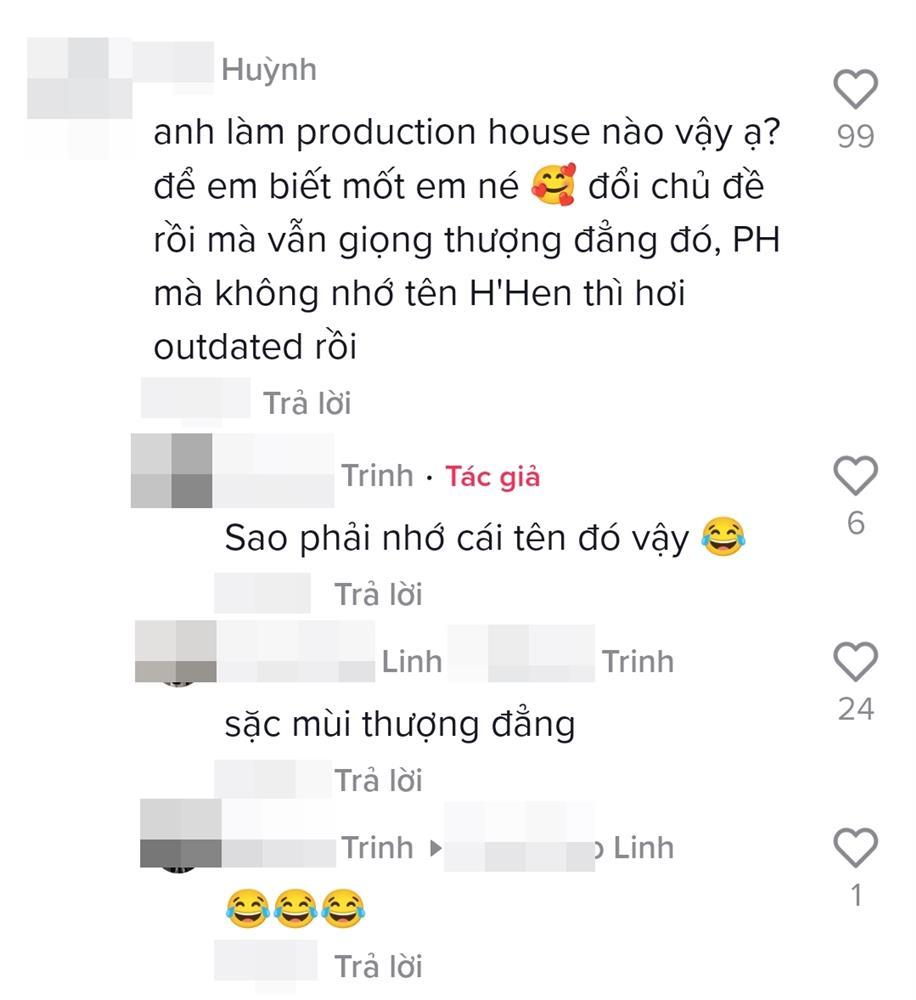The width and height of the screenshot is (916, 1000).
Task: Reply to Huỳnh's production house comment
Action: (307, 404)
